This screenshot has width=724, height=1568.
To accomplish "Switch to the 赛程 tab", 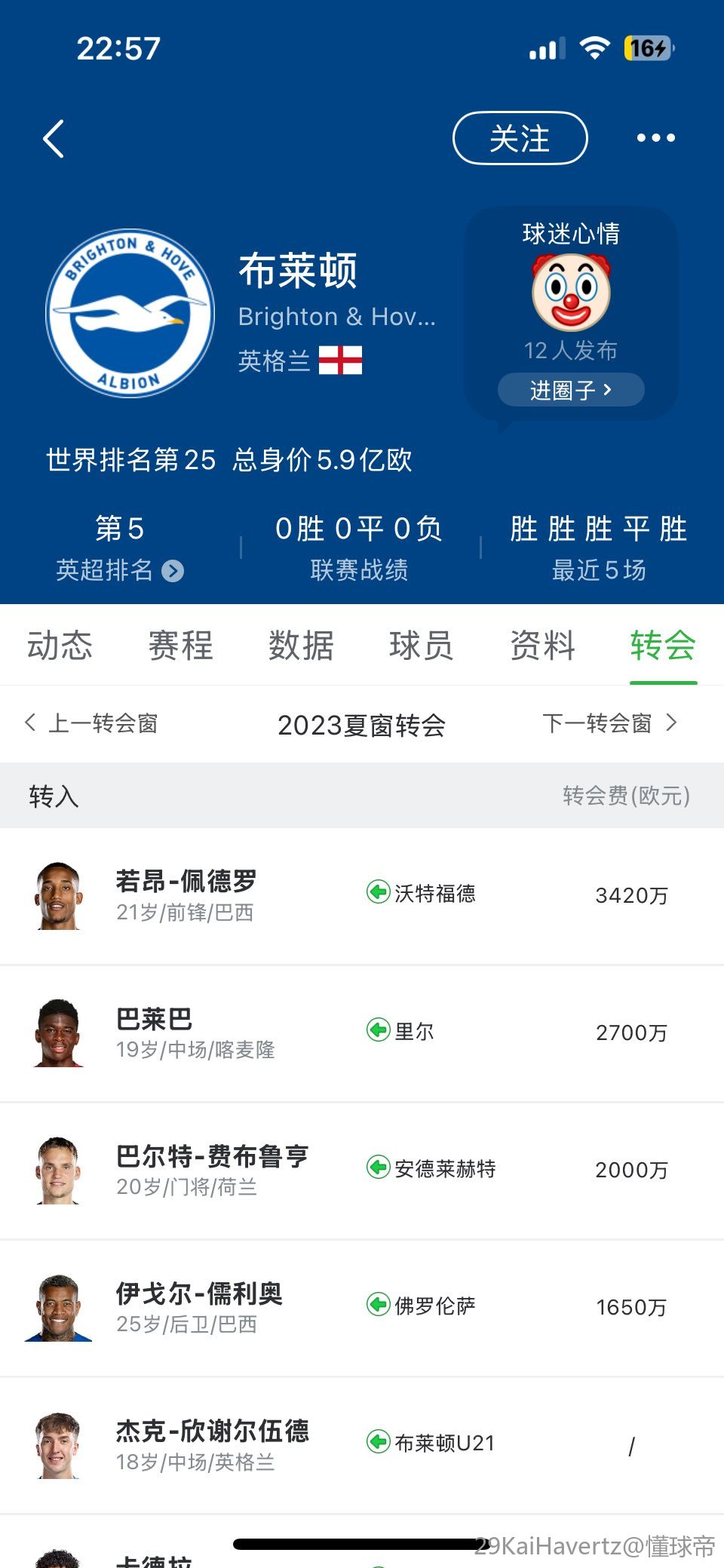I will 180,646.
